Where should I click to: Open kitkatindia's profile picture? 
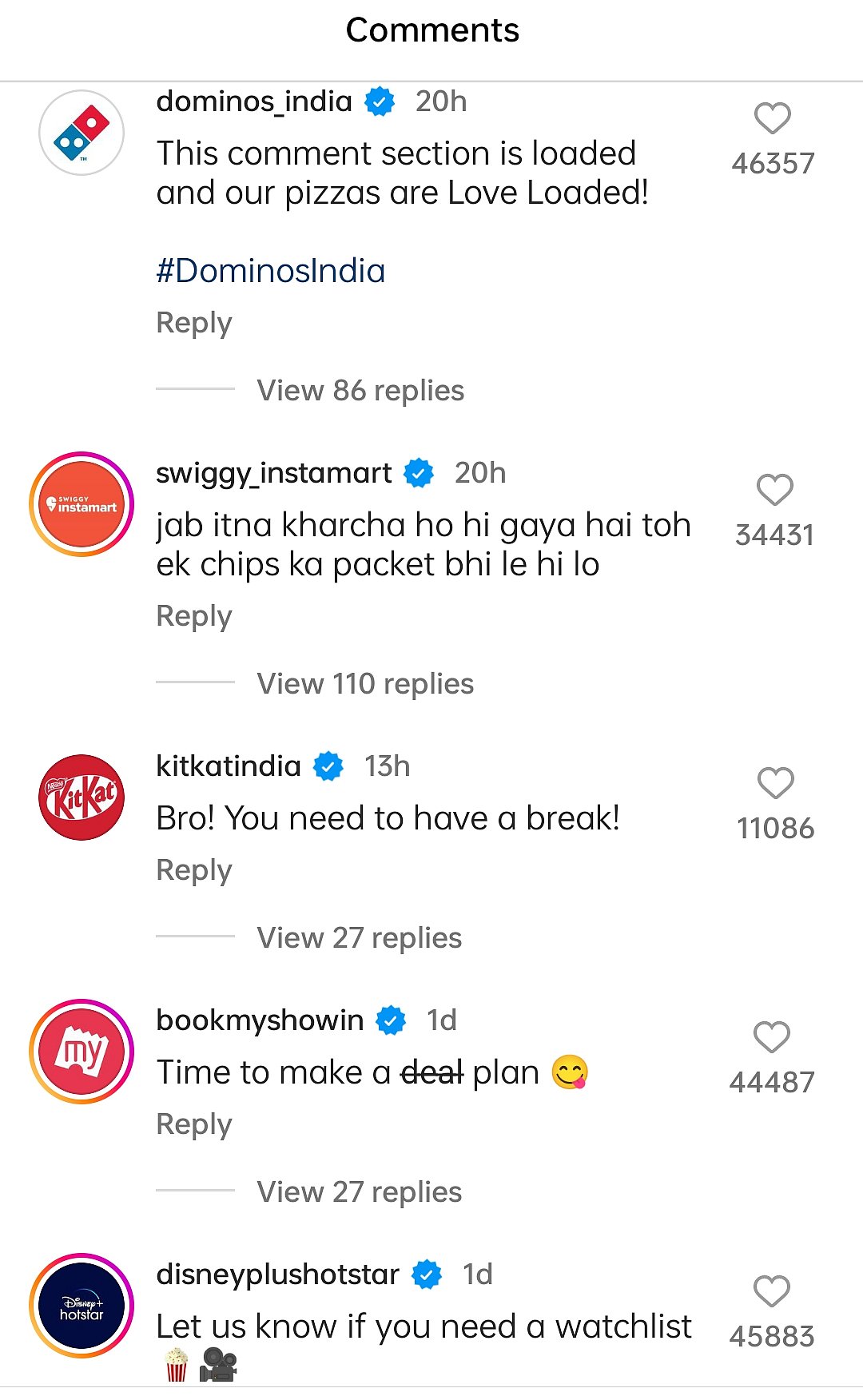(x=82, y=797)
